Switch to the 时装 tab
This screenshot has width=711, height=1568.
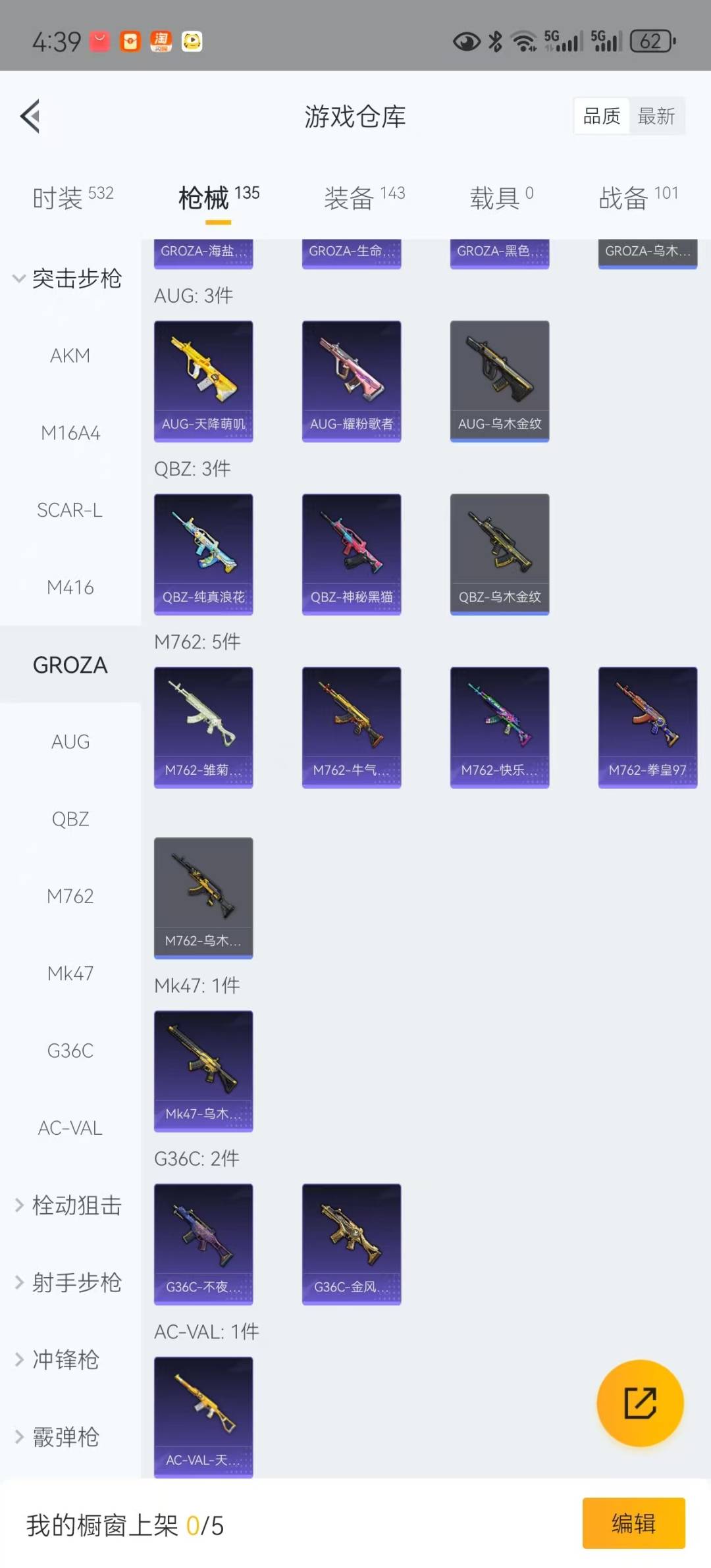coord(72,197)
